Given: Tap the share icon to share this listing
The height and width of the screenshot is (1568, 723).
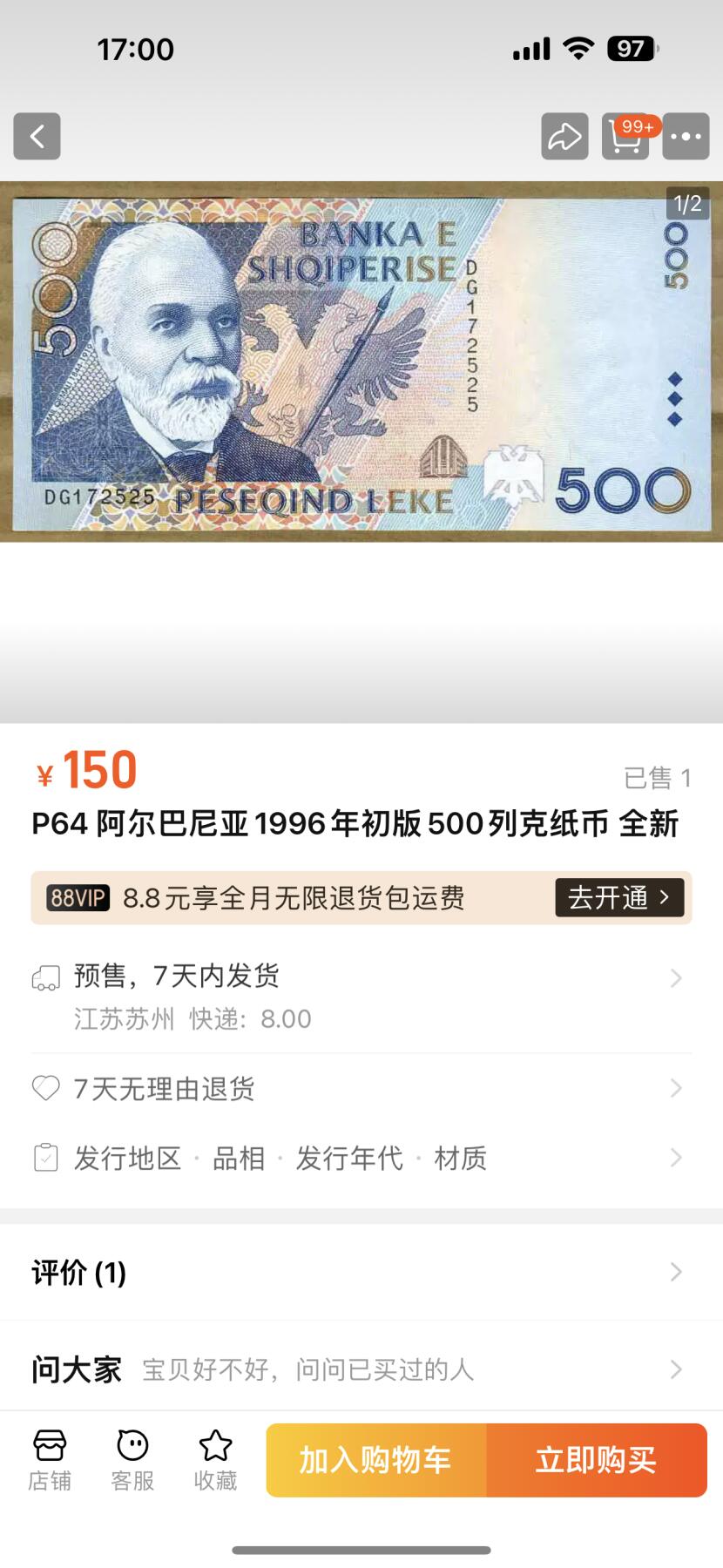Looking at the screenshot, I should tap(563, 137).
